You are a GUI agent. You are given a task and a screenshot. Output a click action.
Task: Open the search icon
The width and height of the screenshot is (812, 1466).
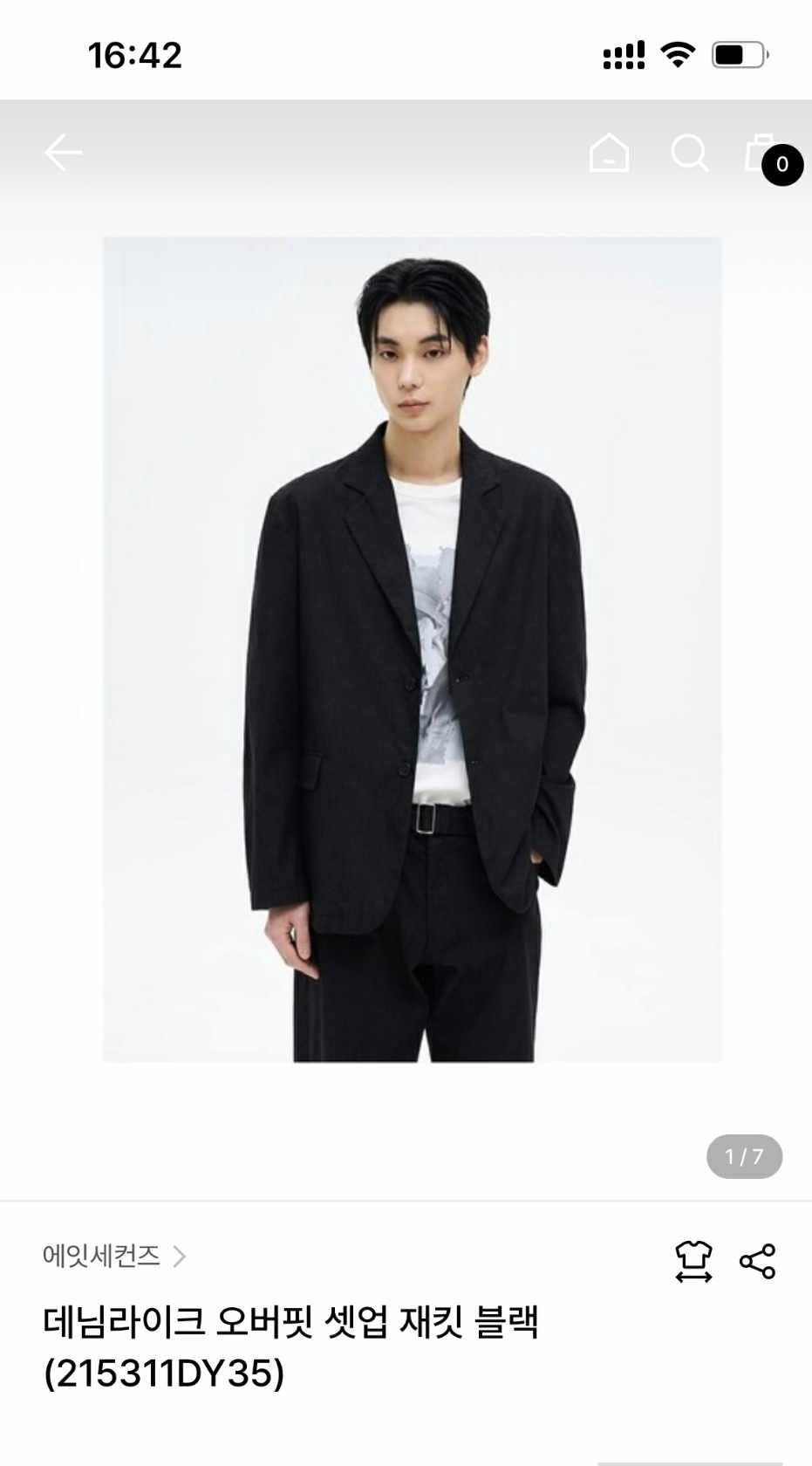pyautogui.click(x=689, y=154)
